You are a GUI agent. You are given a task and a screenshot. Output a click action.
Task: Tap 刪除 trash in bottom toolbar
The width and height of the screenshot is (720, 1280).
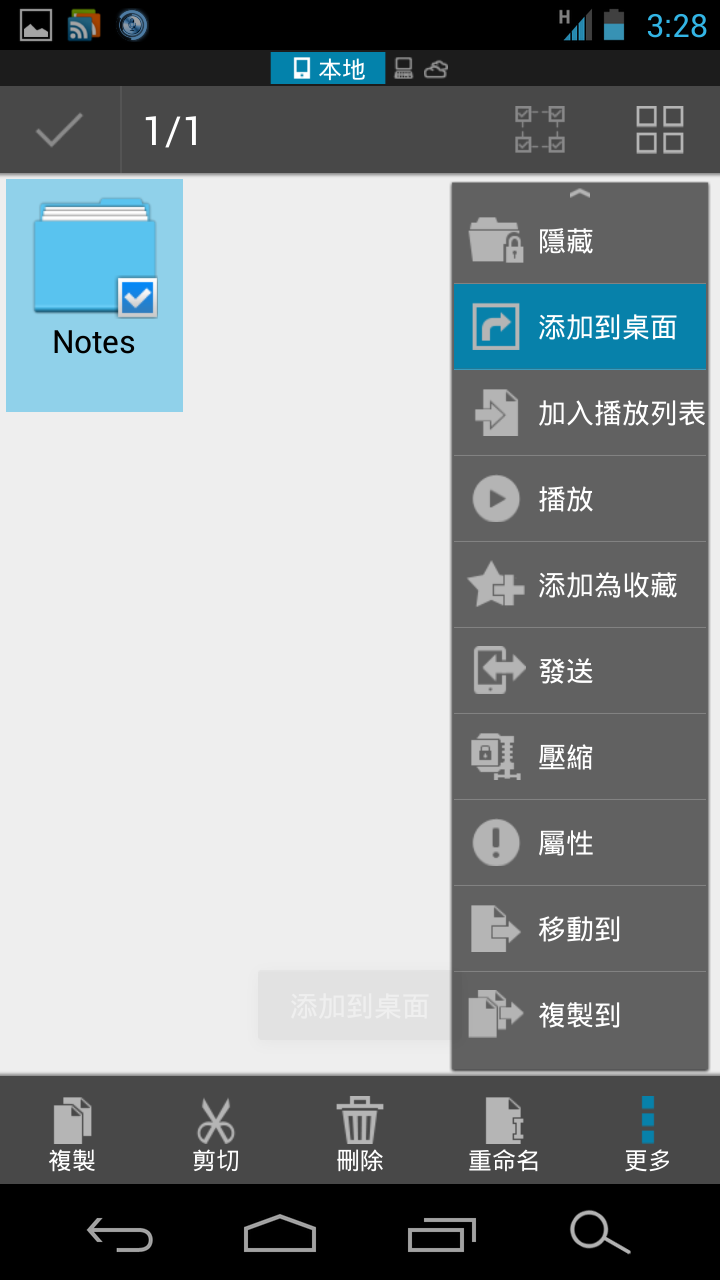(360, 1132)
